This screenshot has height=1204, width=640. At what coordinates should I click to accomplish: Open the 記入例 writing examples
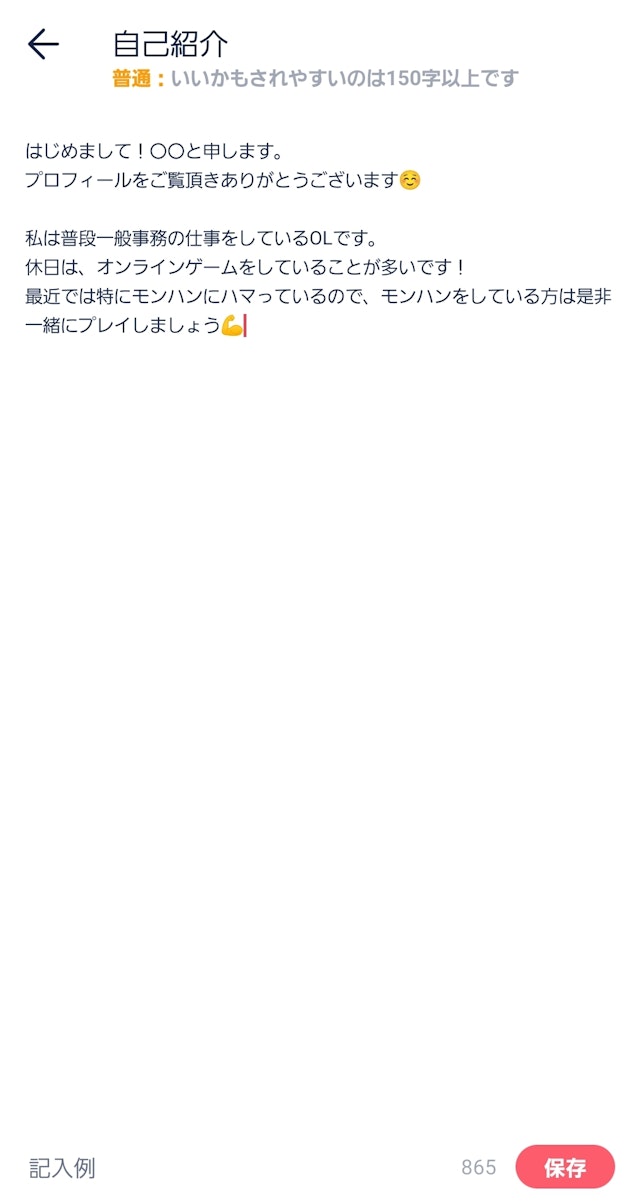[x=62, y=1167]
